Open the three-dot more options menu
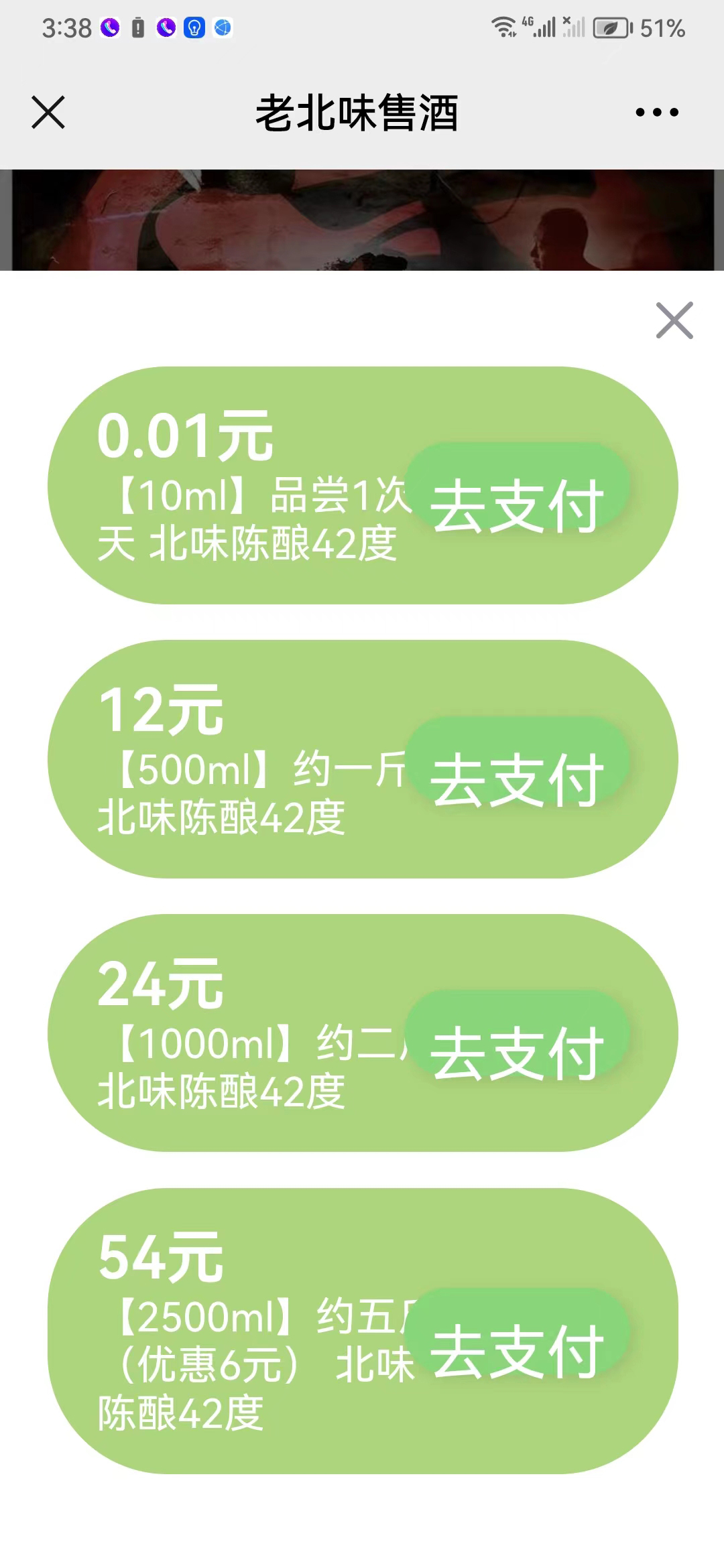724x1568 pixels. coord(657,113)
